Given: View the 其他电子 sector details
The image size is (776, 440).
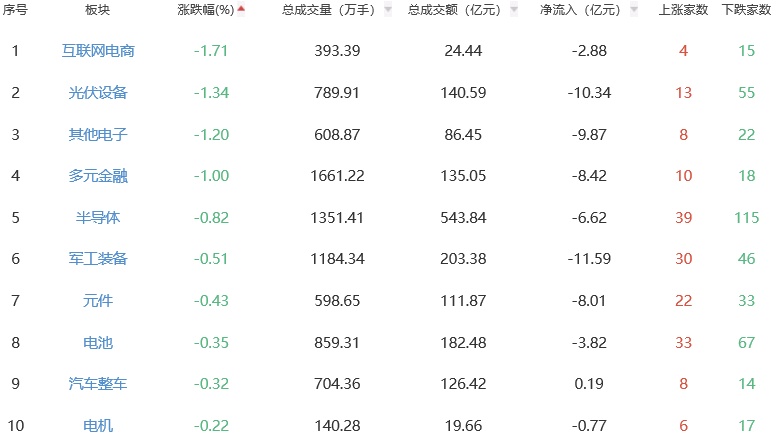Looking at the screenshot, I should tap(98, 134).
